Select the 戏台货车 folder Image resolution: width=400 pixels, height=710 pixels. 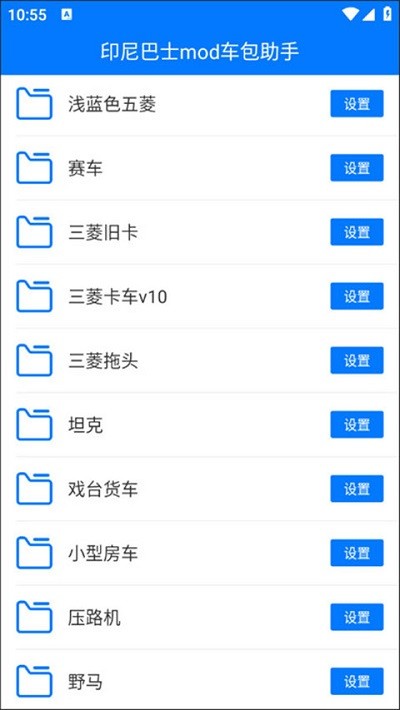pos(200,489)
